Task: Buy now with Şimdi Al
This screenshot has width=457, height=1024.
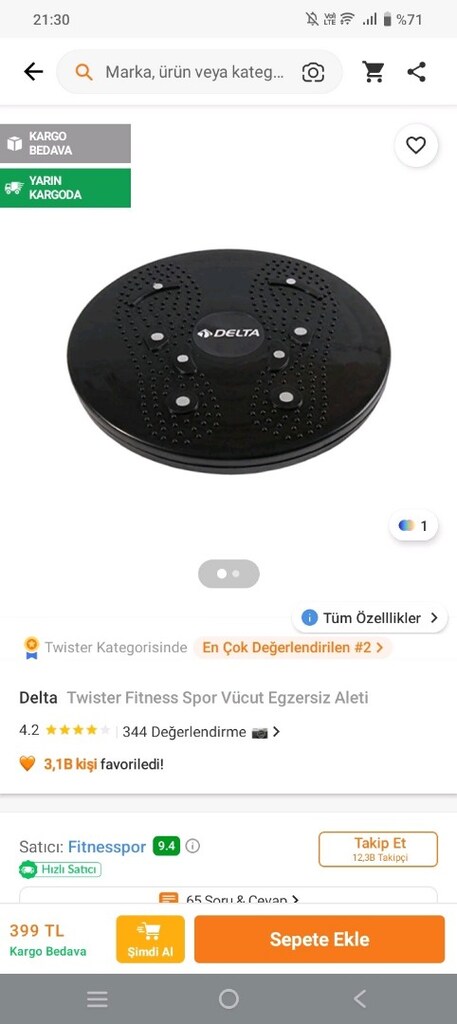Action: (150, 939)
